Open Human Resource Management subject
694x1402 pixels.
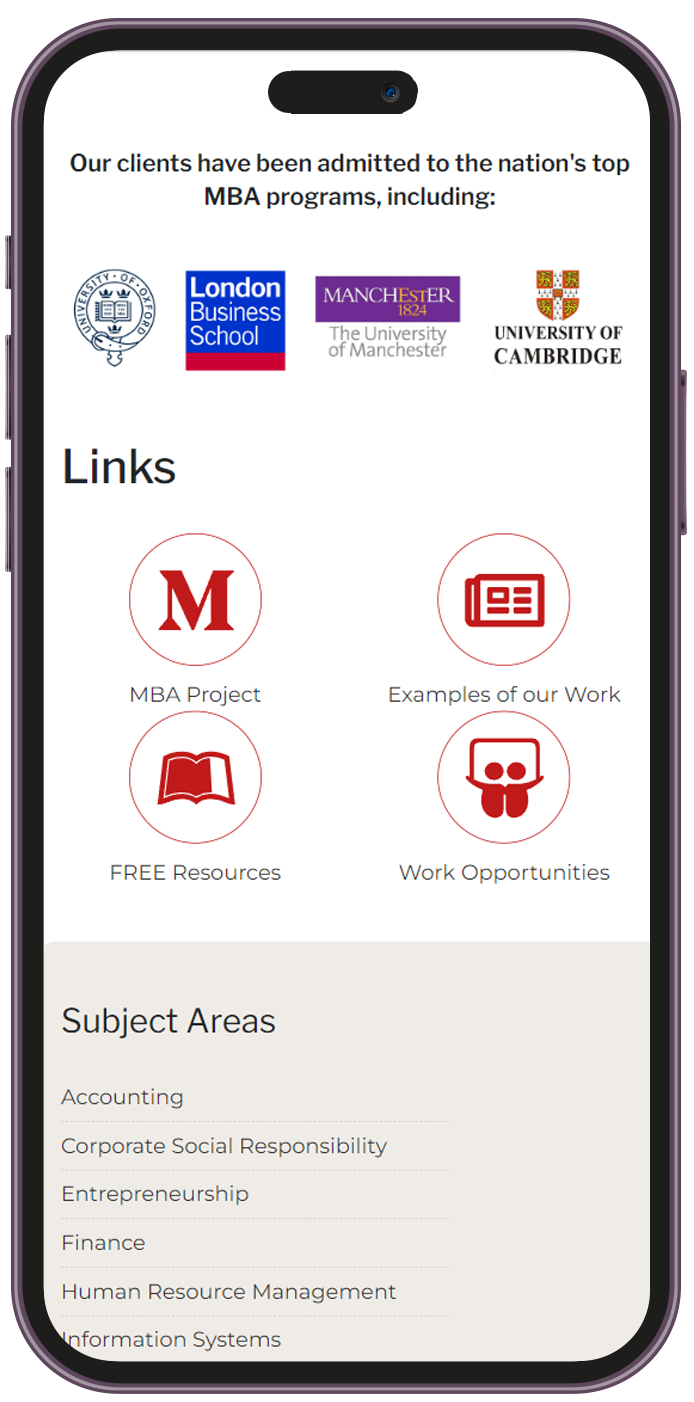229,1292
